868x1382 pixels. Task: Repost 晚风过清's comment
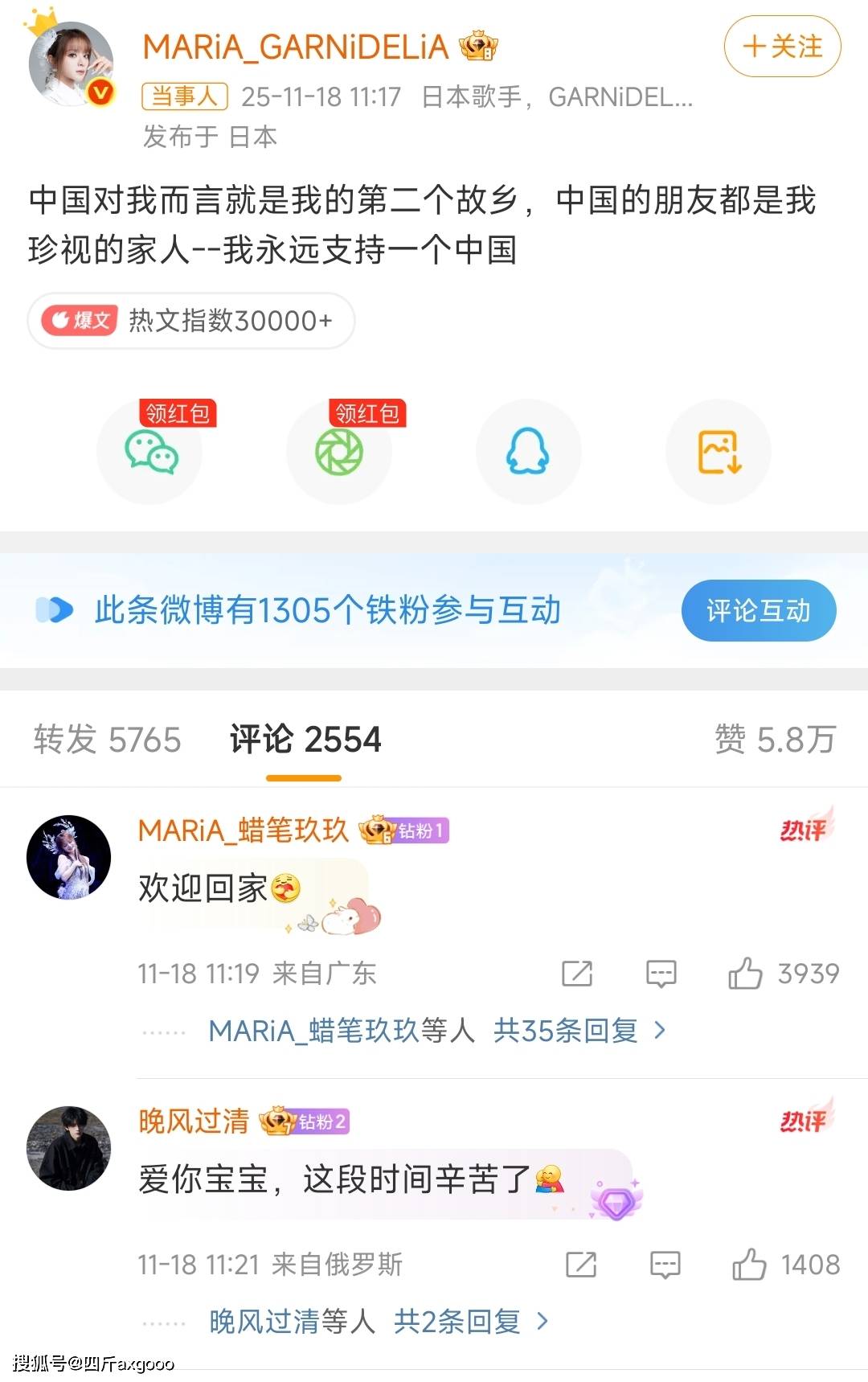point(580,1265)
